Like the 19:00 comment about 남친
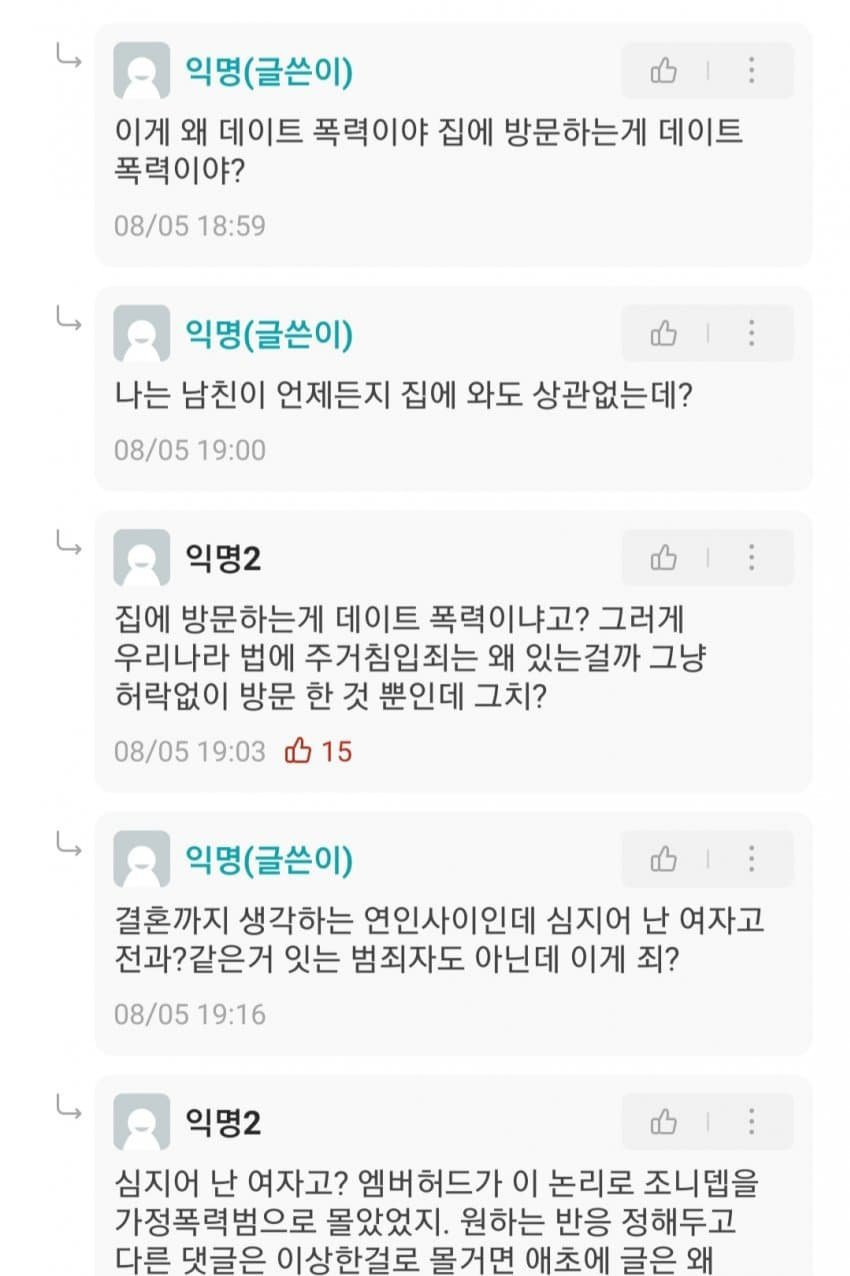 pos(664,333)
